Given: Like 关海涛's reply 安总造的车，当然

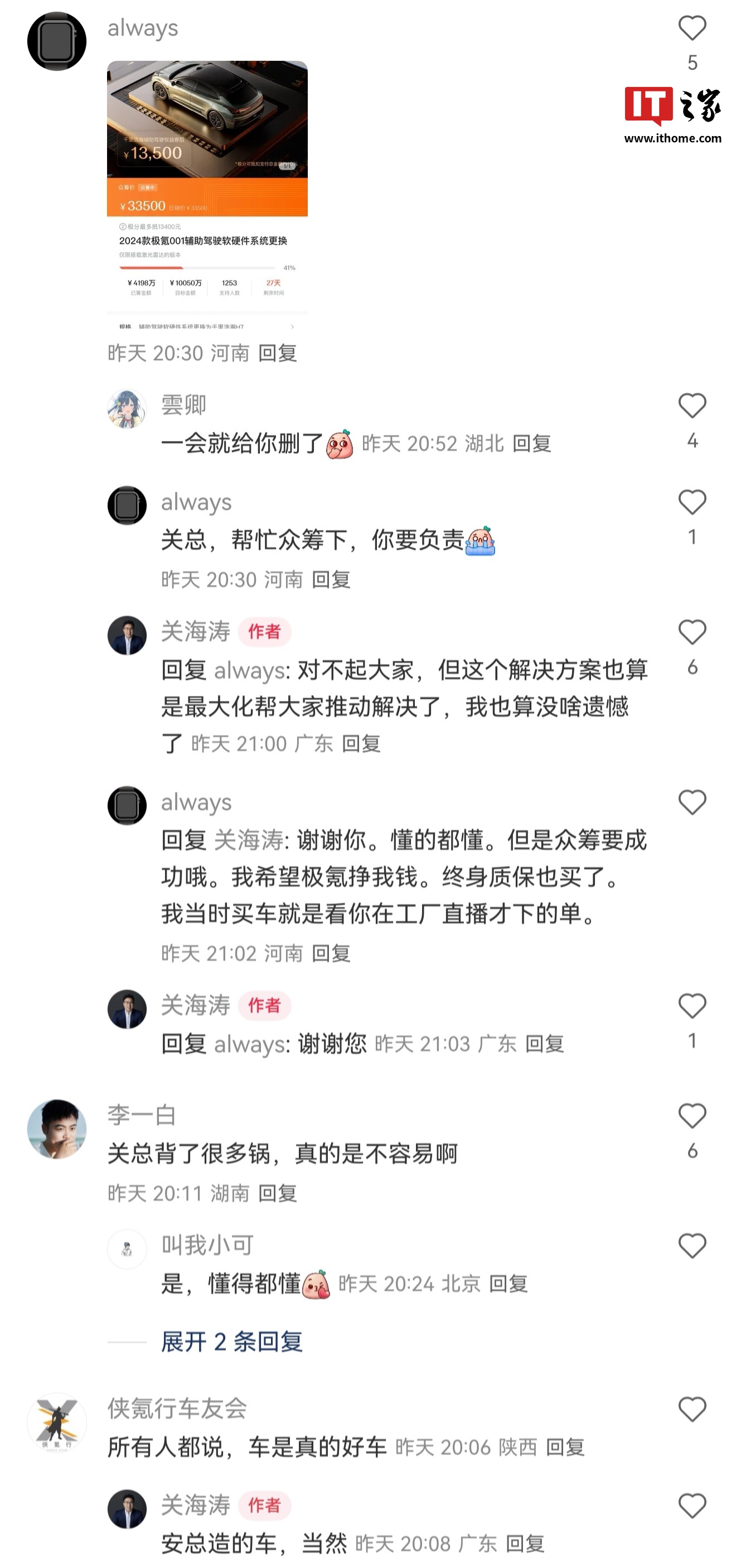Looking at the screenshot, I should [x=691, y=1506].
